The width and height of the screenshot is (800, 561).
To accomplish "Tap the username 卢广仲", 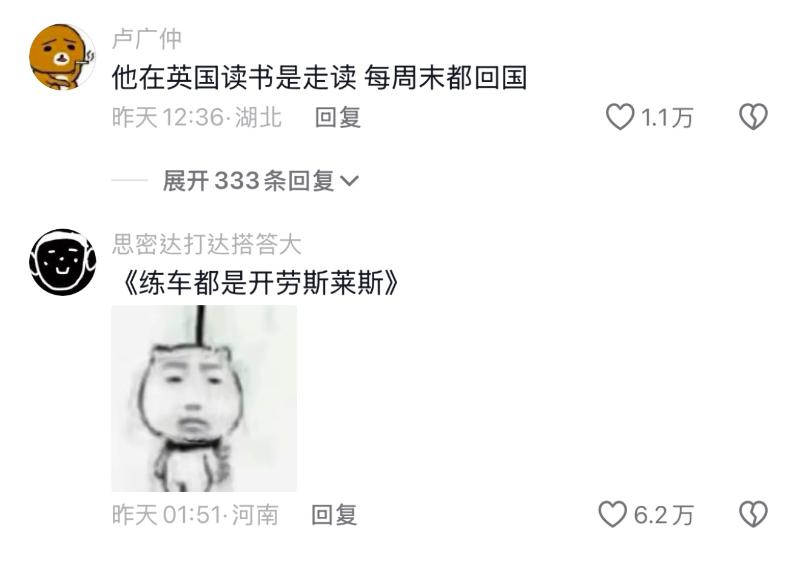I will (x=146, y=39).
